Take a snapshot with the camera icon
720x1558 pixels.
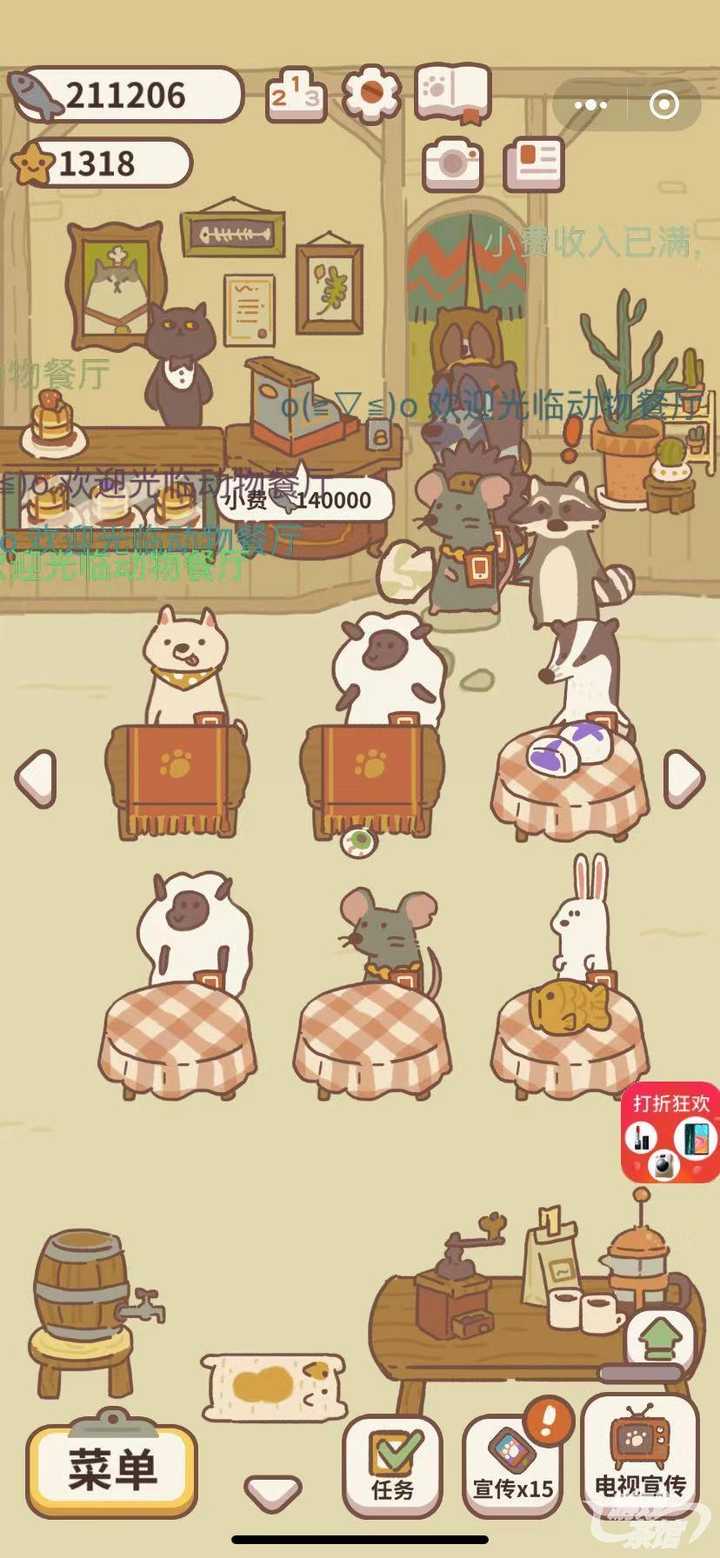pyautogui.click(x=452, y=164)
